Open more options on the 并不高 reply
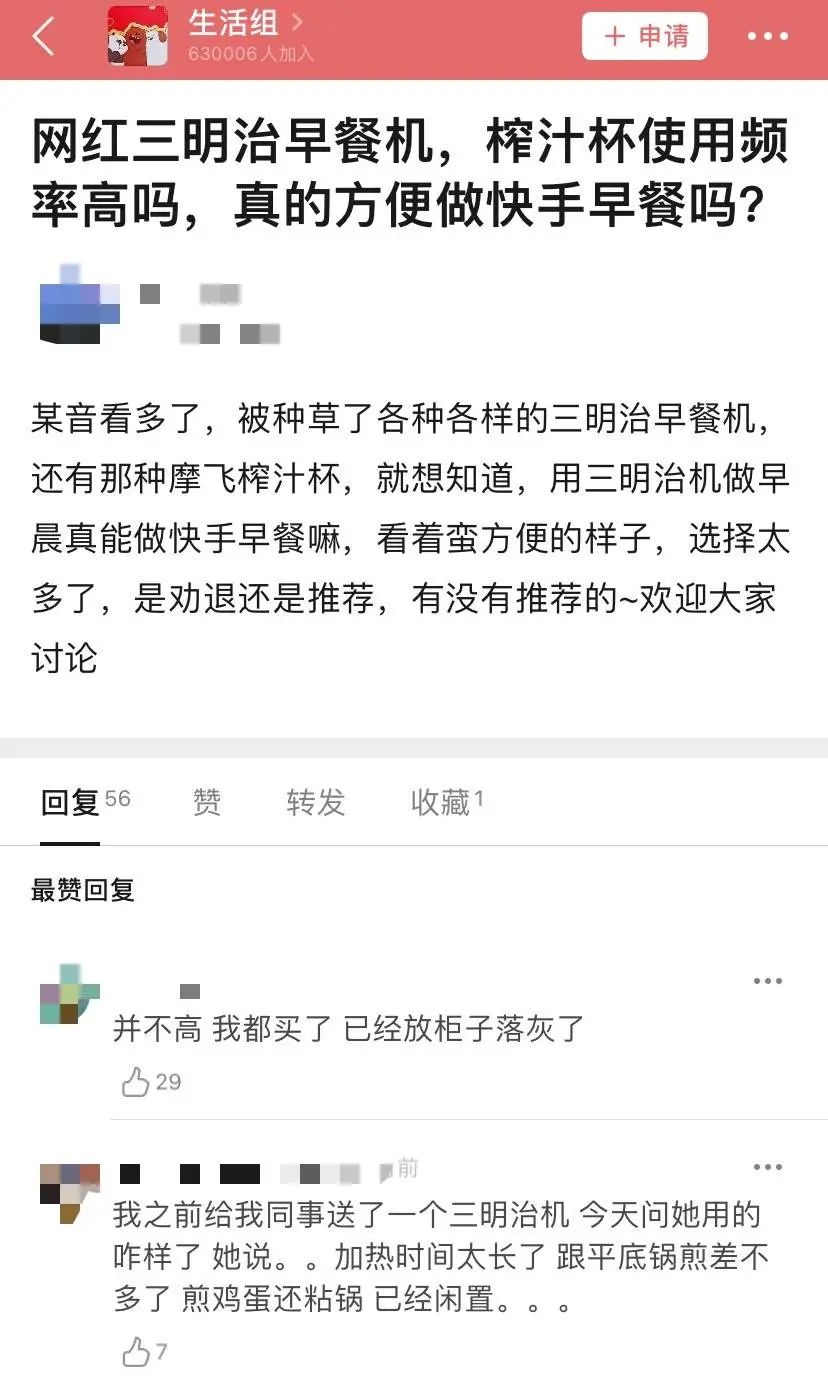 click(767, 981)
